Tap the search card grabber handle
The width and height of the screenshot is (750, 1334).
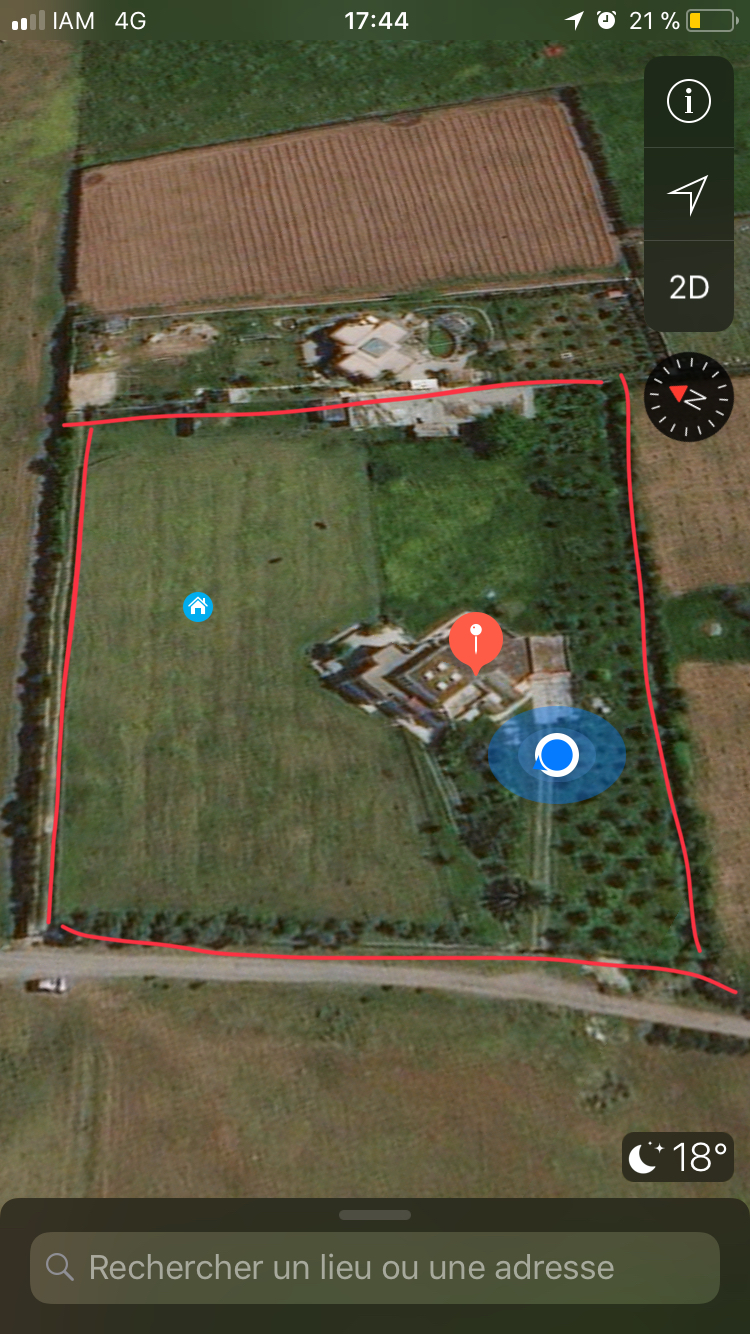pyautogui.click(x=375, y=1215)
